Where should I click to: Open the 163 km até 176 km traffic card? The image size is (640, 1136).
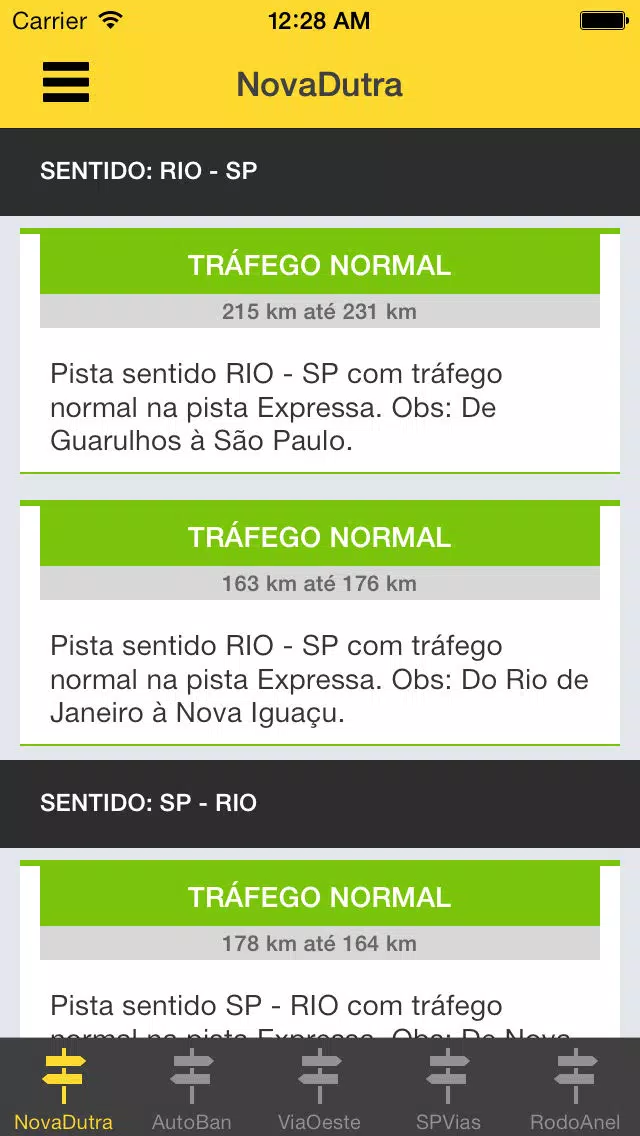(320, 622)
